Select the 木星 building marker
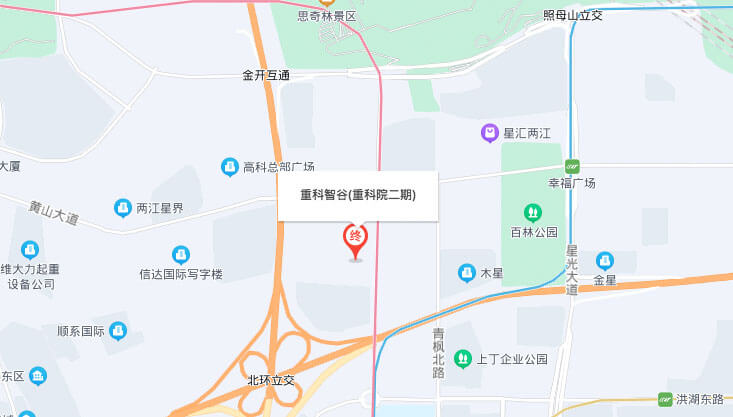733x417 pixels. (466, 272)
